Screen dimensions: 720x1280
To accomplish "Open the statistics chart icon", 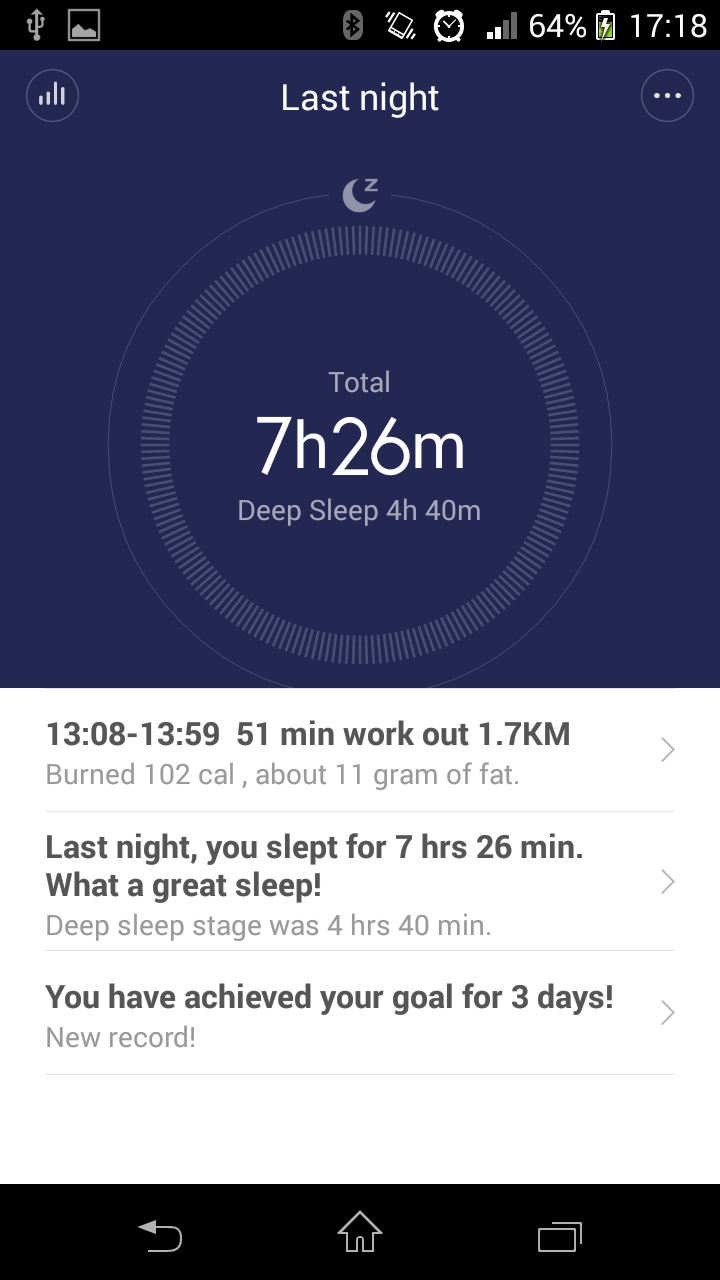I will [x=52, y=96].
